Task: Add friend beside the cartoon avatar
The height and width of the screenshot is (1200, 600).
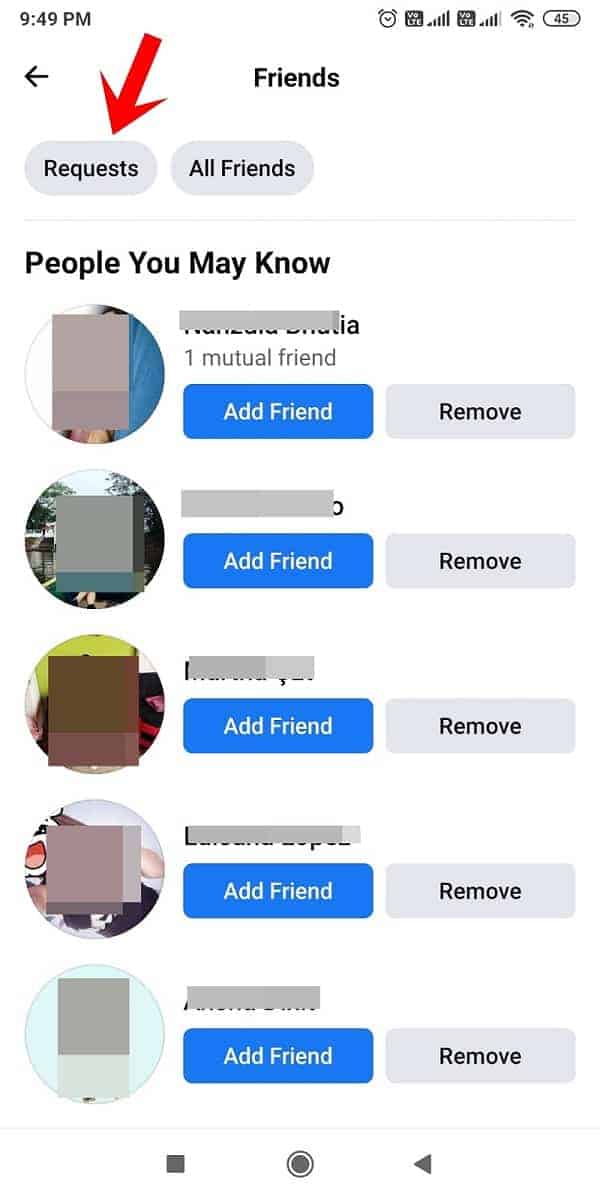Action: [278, 891]
